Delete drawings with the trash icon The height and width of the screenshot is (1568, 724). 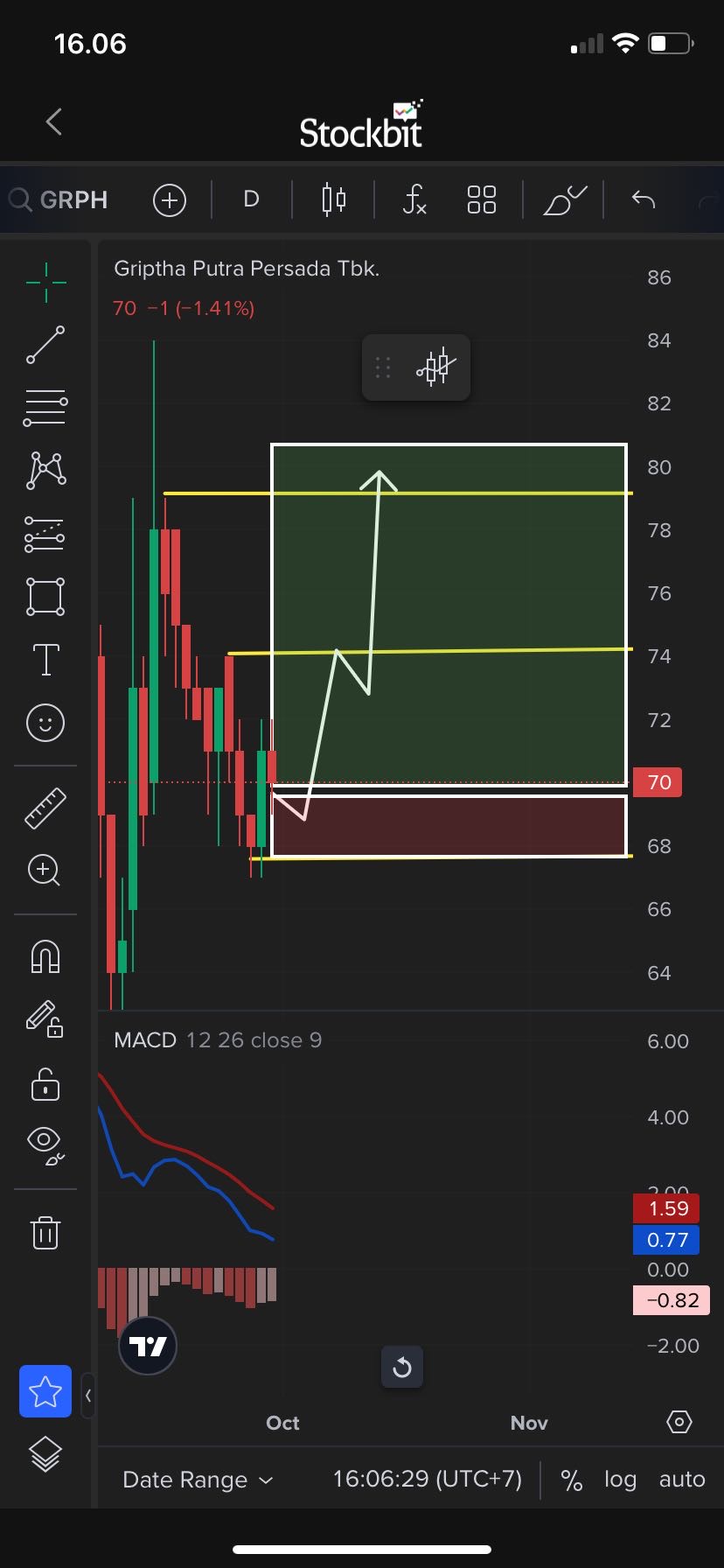pyautogui.click(x=45, y=1232)
